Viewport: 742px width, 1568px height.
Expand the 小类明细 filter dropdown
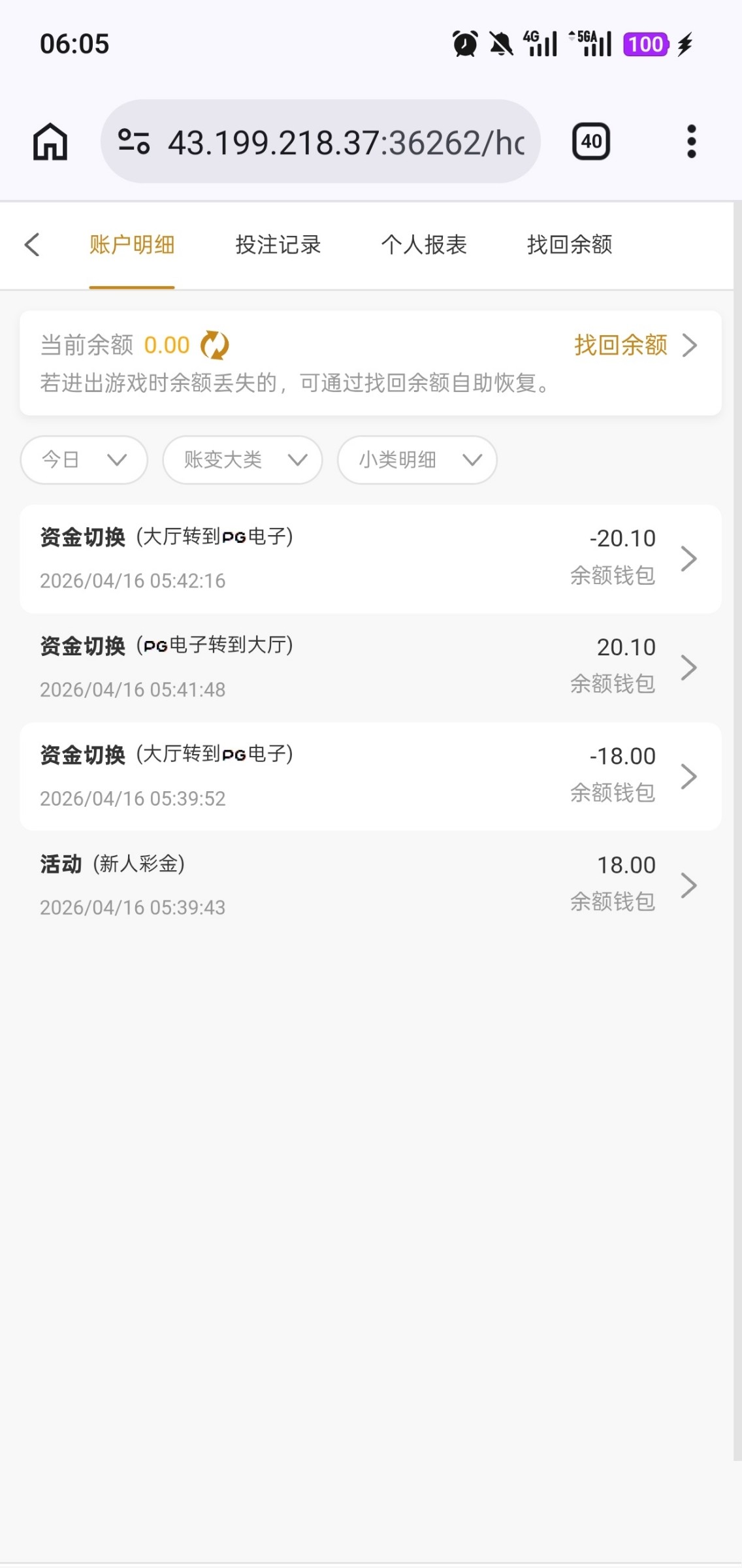(x=417, y=460)
